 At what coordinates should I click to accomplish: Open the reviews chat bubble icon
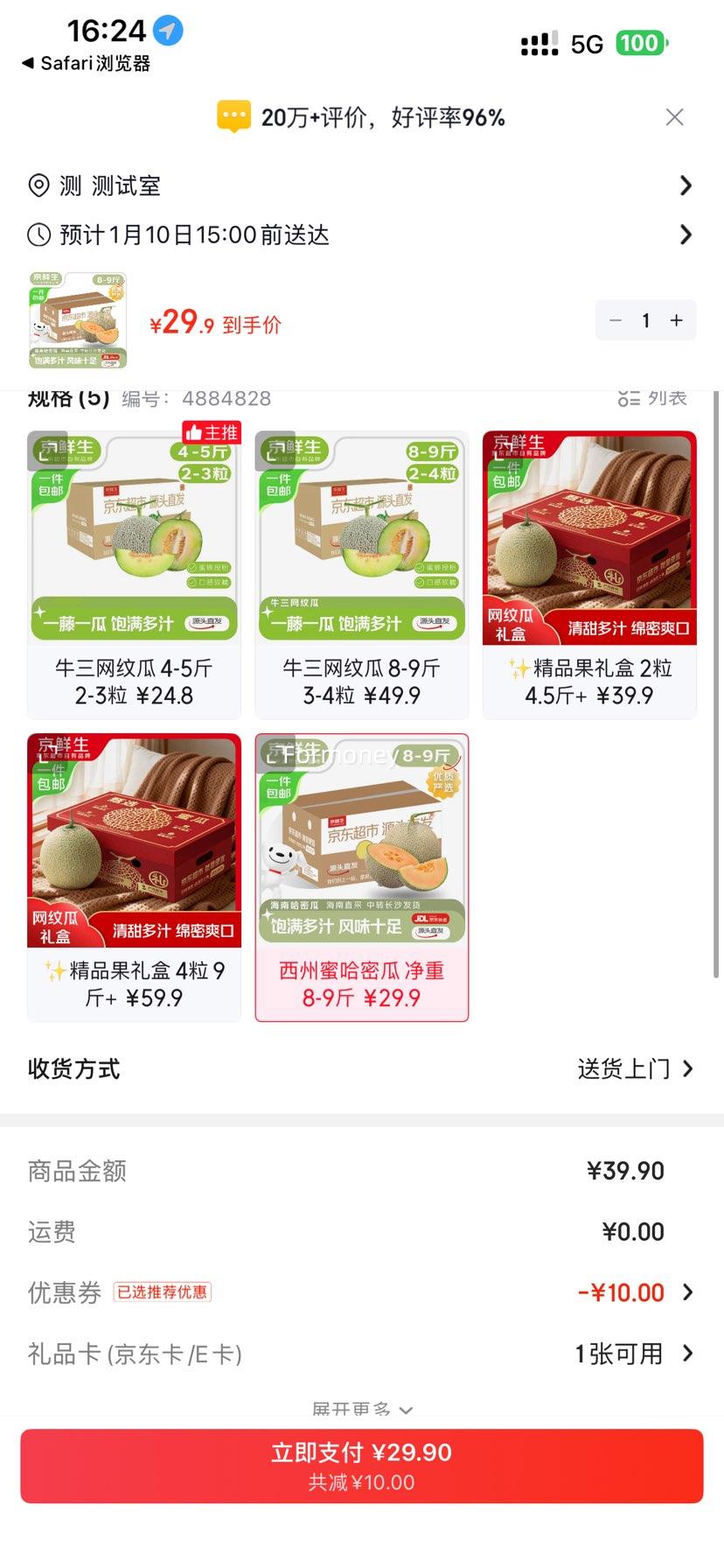[233, 116]
